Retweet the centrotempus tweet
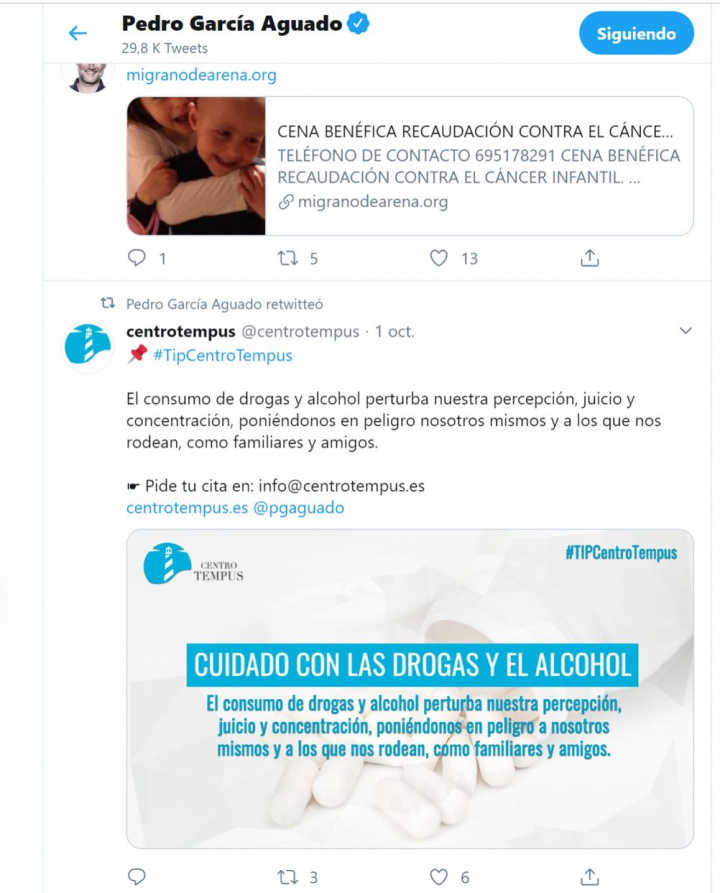 click(x=288, y=877)
